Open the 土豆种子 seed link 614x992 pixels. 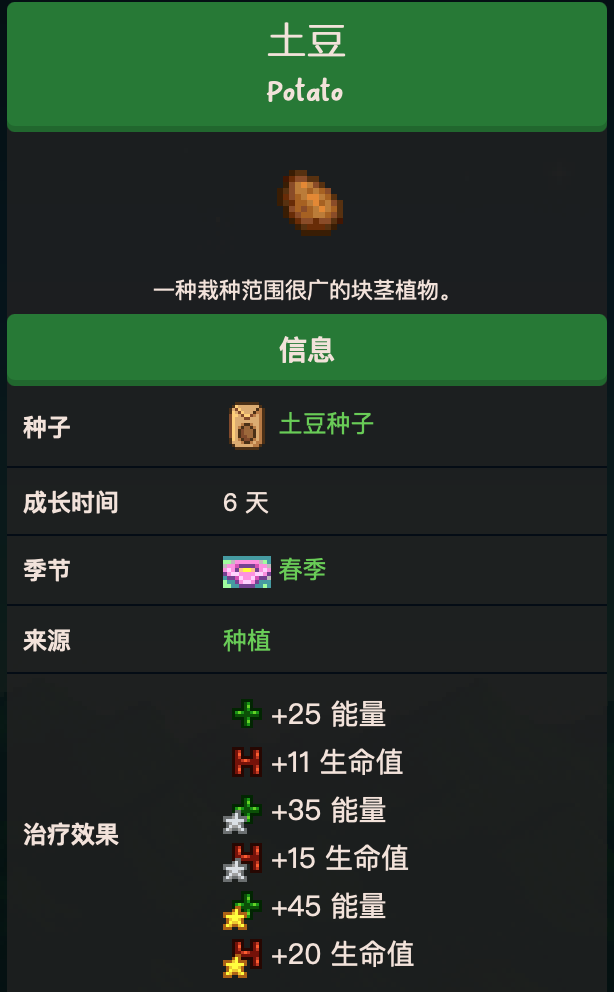(x=325, y=424)
